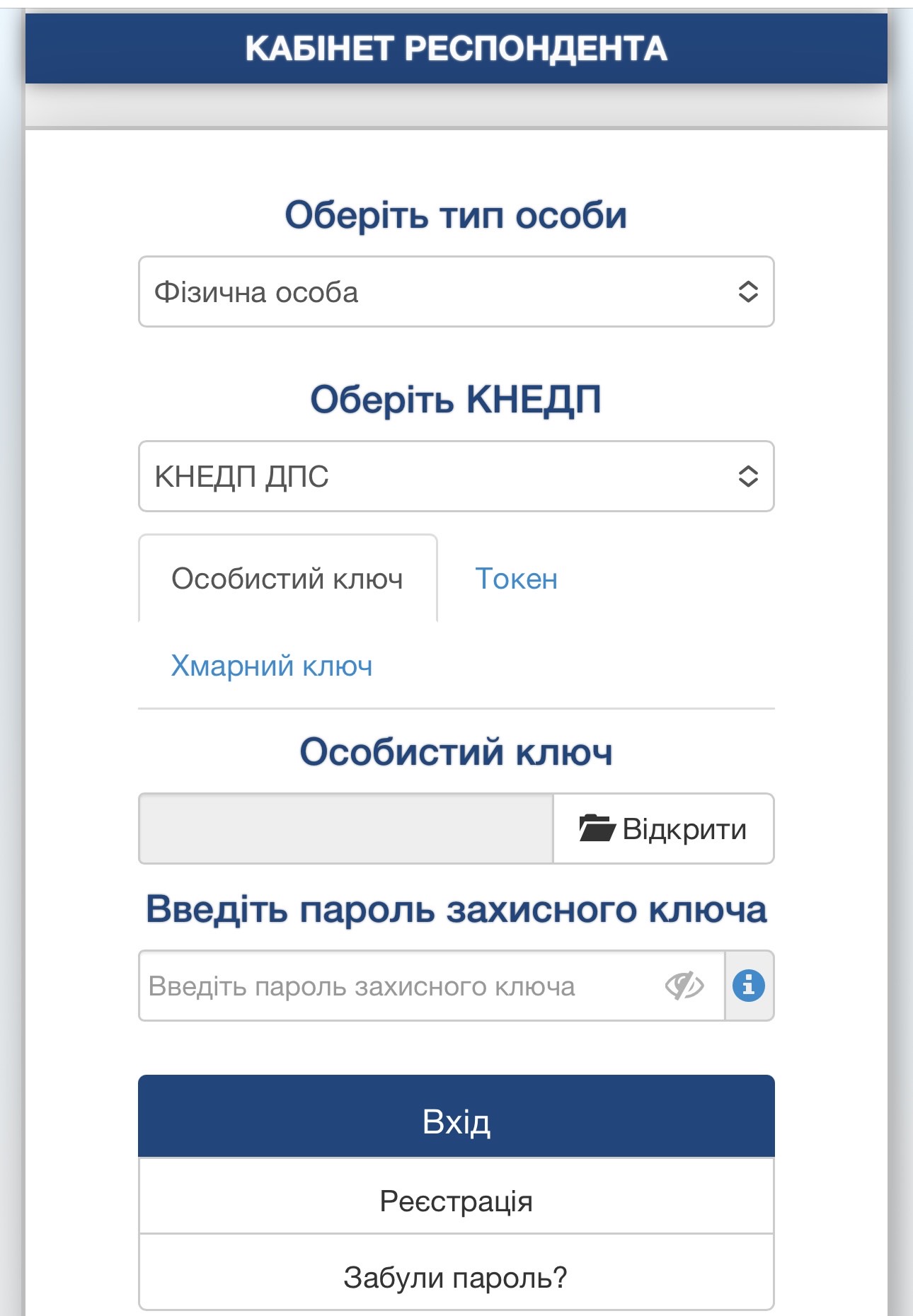
Task: Open the КНЕДП ДПС provider dropdown
Action: (456, 476)
